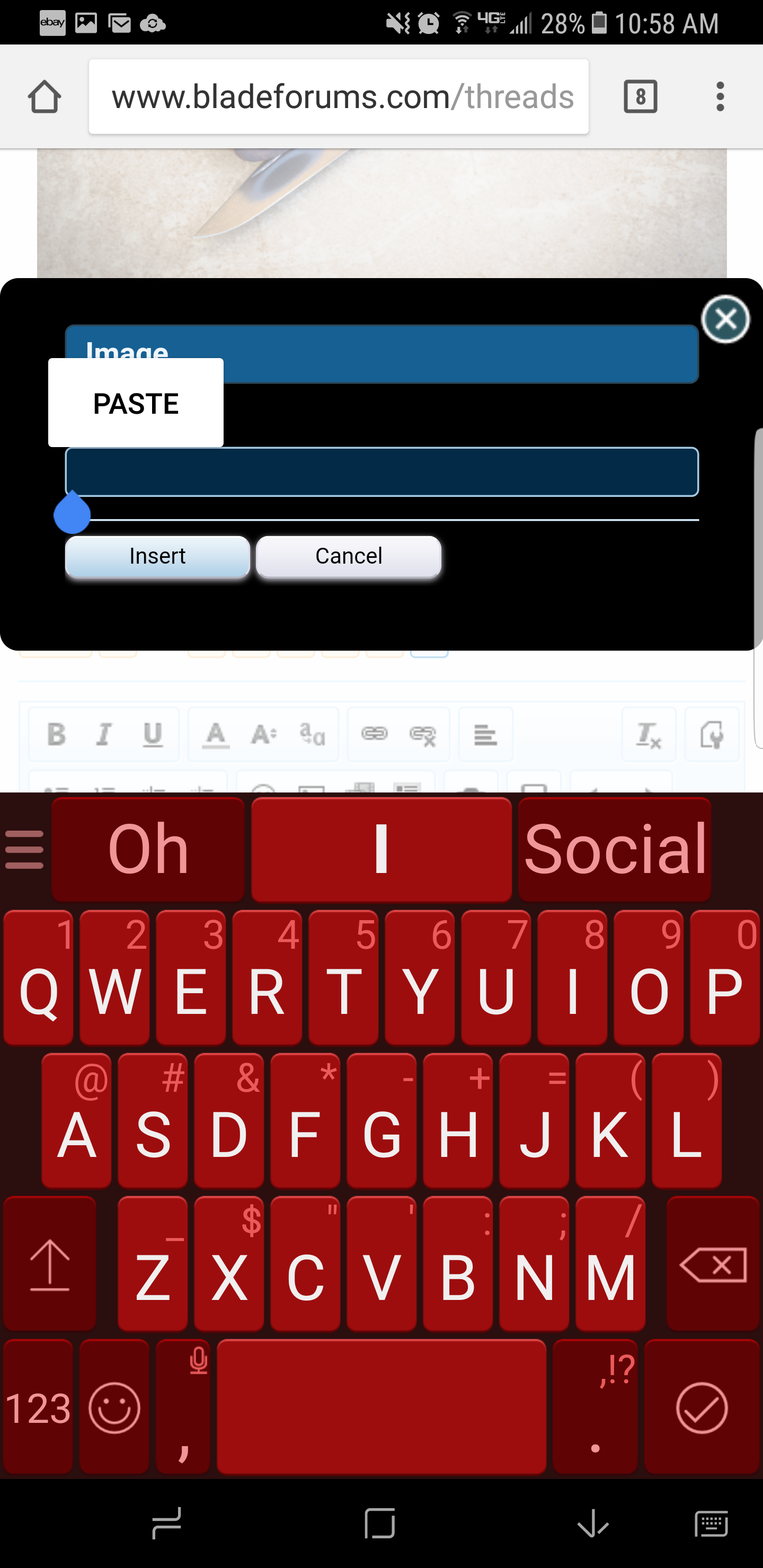Open recent apps from navigation bar

(x=166, y=1524)
